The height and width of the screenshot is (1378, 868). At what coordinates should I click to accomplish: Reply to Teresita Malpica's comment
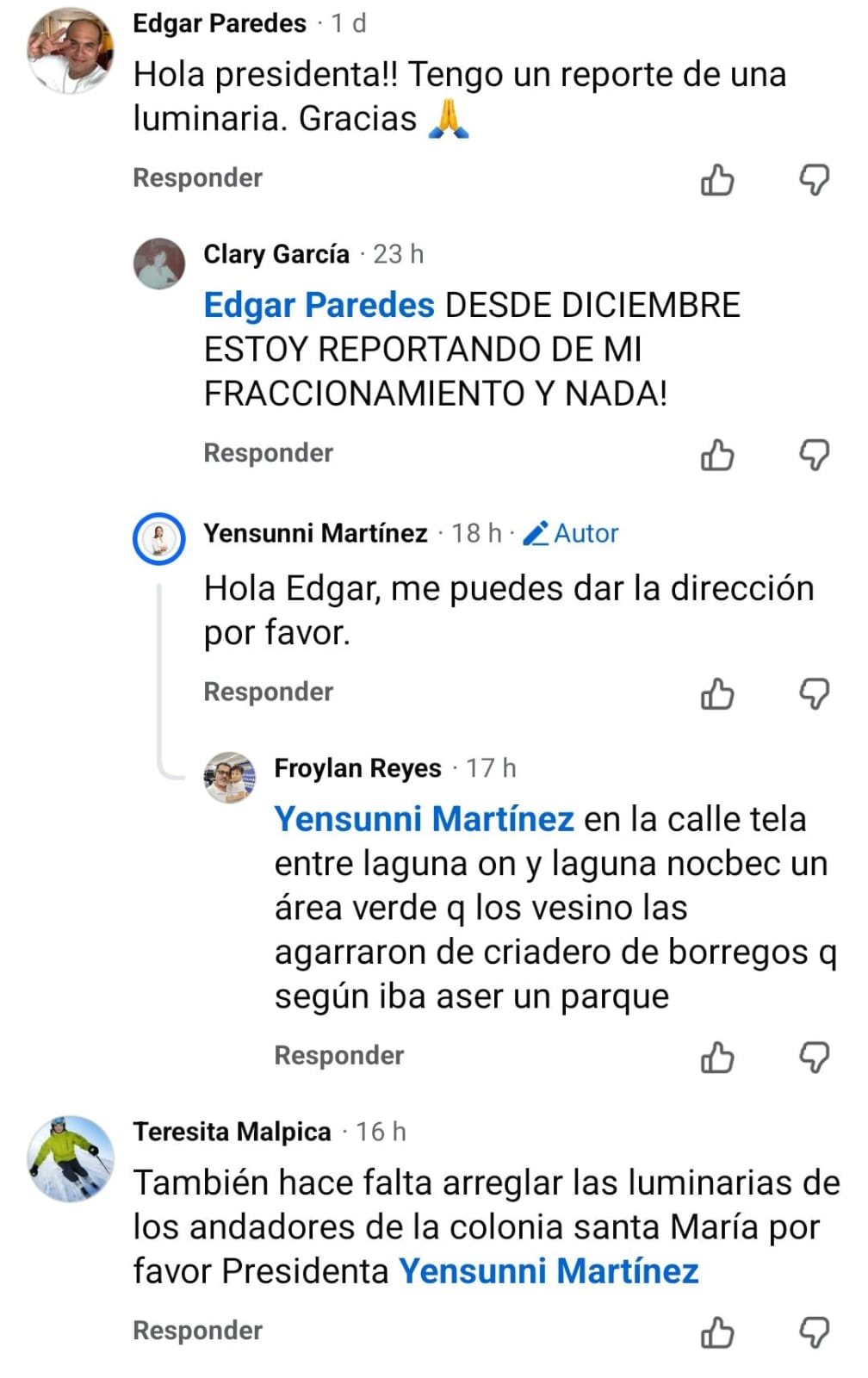tap(197, 1331)
